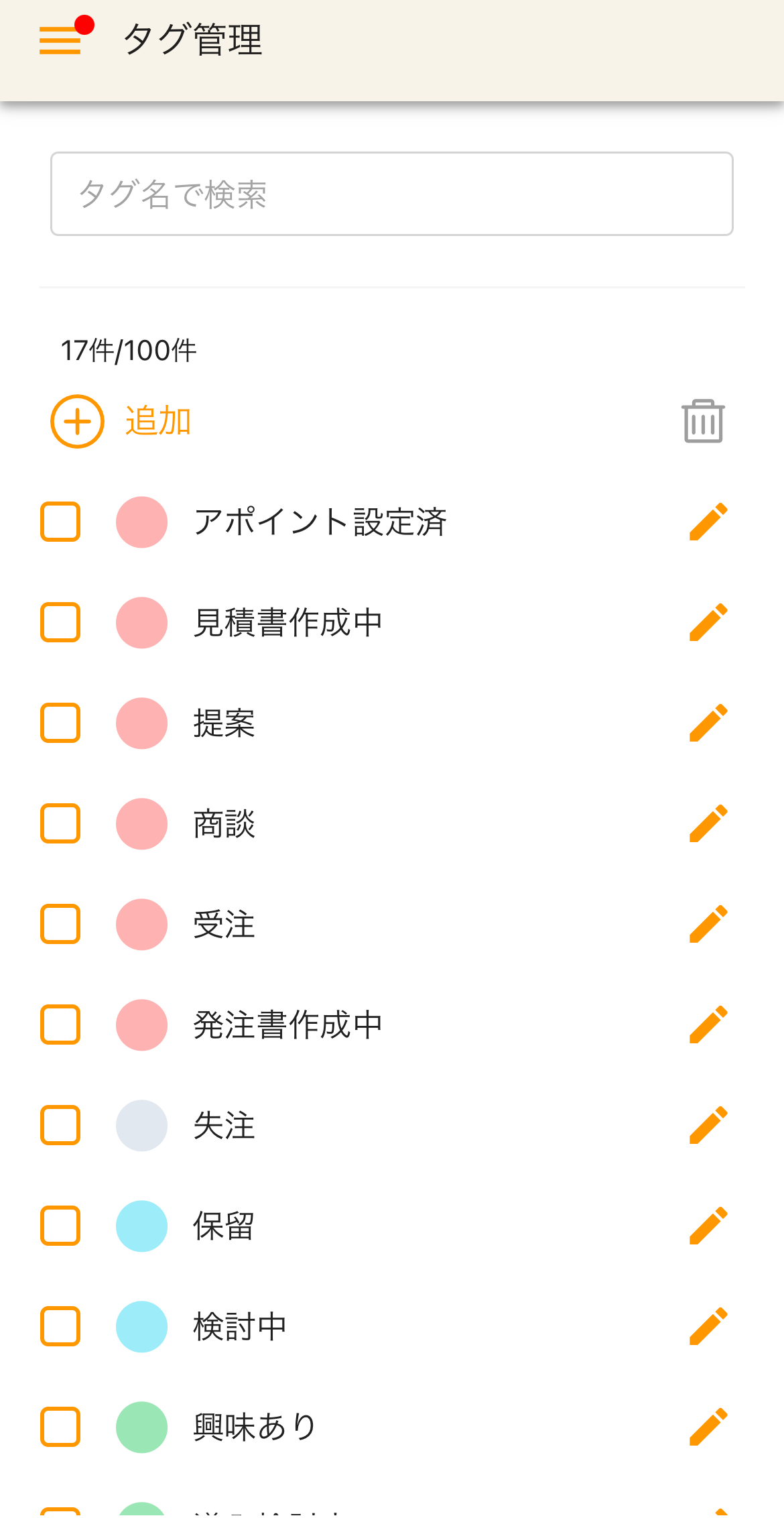Viewport: 784px width, 1518px height.
Task: Edit the 見積書作成中 tag
Action: pyautogui.click(x=708, y=622)
